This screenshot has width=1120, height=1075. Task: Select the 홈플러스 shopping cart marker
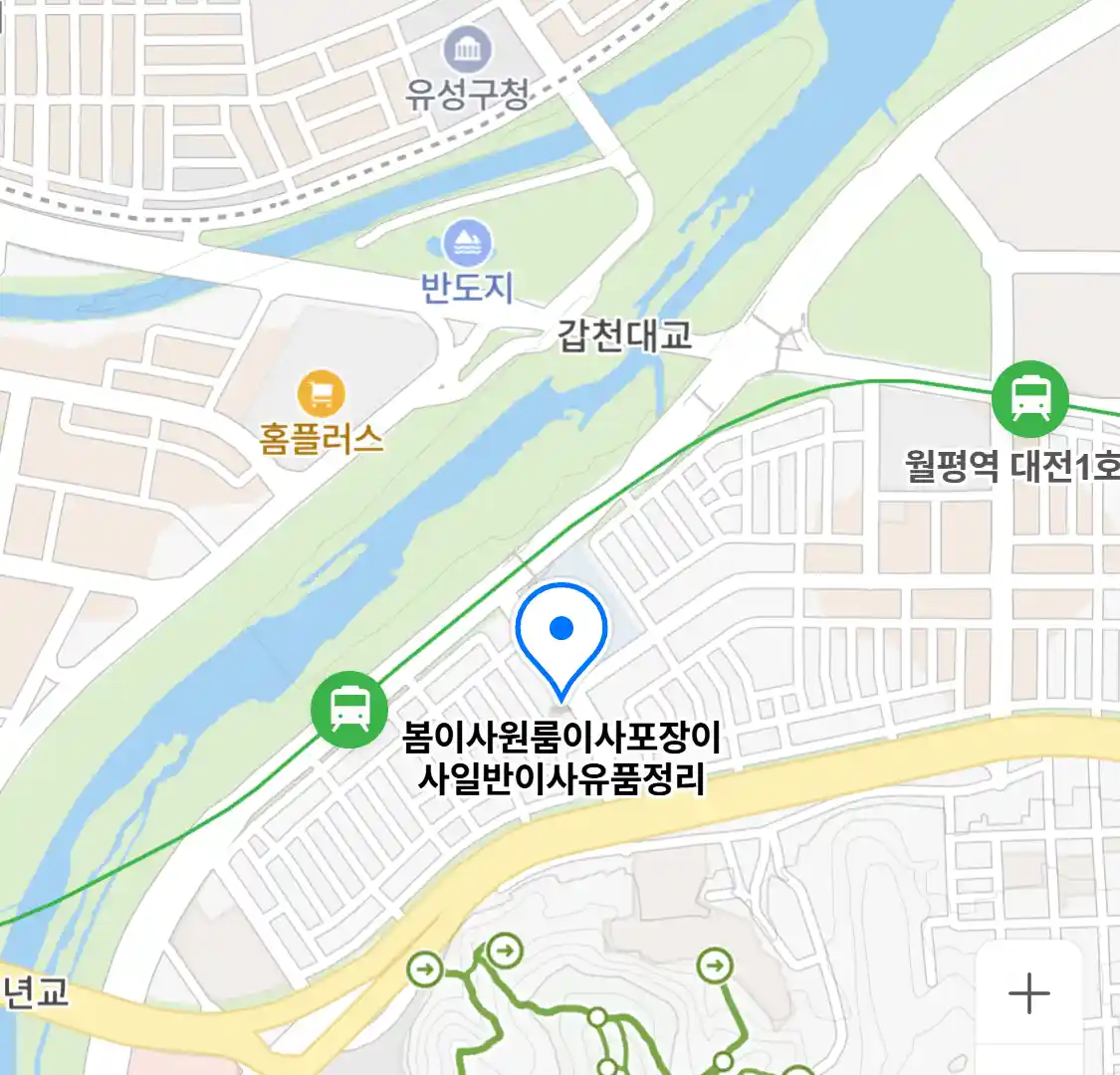point(321,395)
